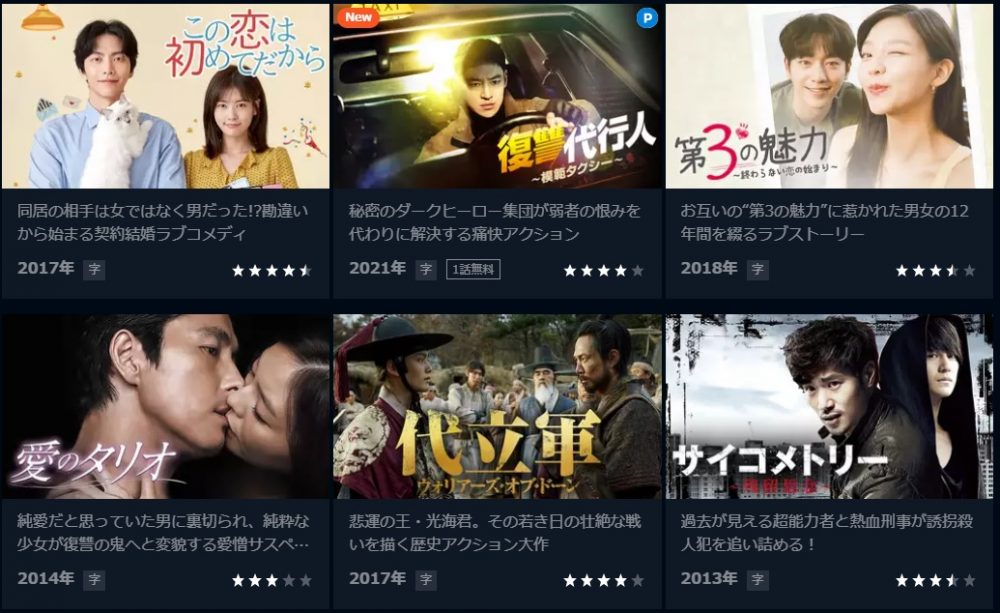Screen dimensions: 1000x613
Task: Open the この恋は初めてだから drama card
Action: [x=165, y=96]
